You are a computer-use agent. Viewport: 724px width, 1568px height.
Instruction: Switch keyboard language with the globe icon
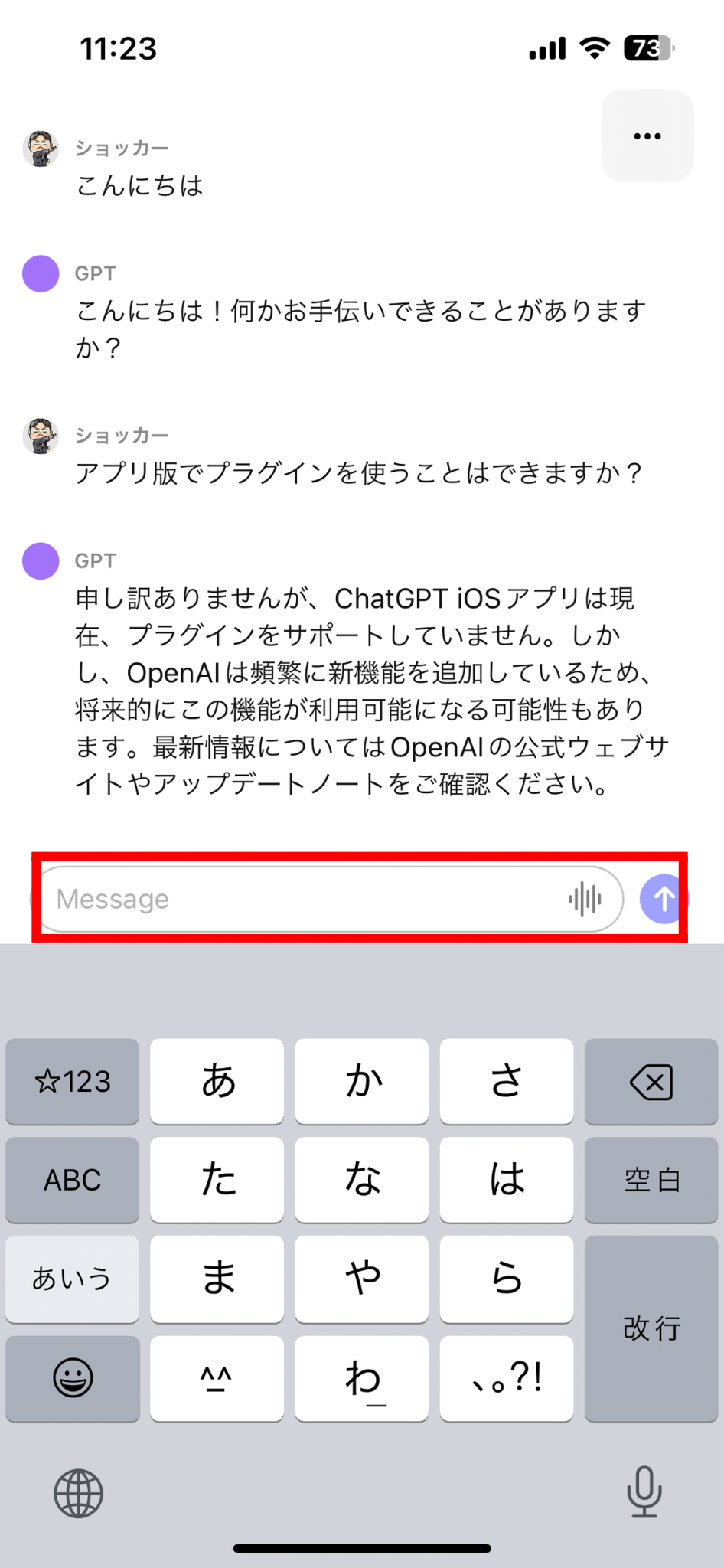coord(78,1493)
